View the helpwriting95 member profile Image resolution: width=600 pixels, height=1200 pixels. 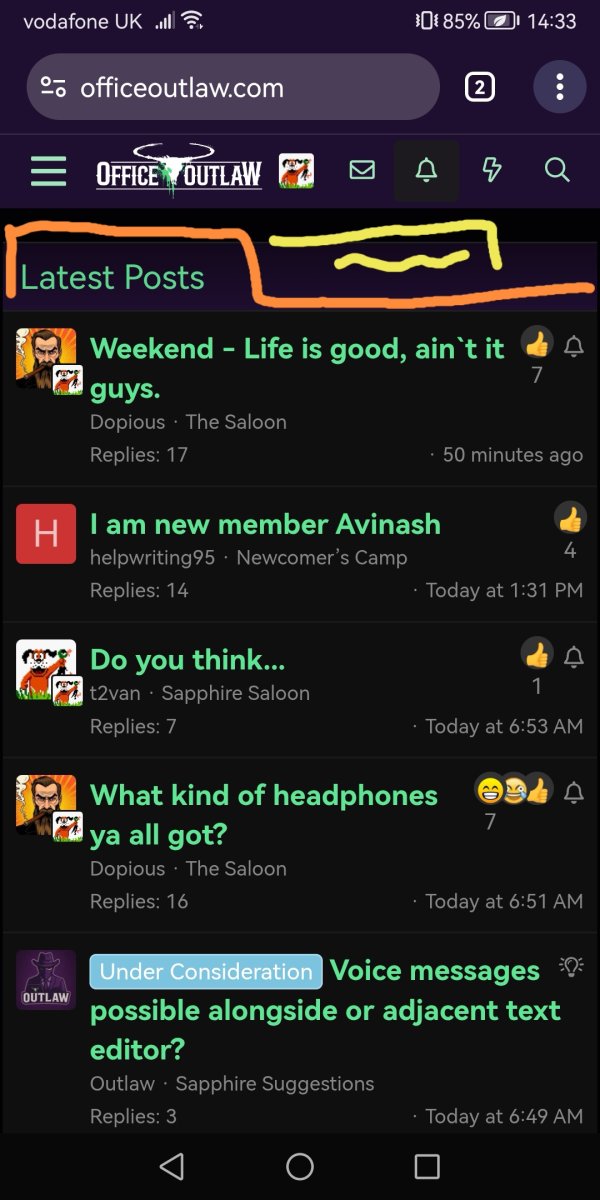pos(152,558)
